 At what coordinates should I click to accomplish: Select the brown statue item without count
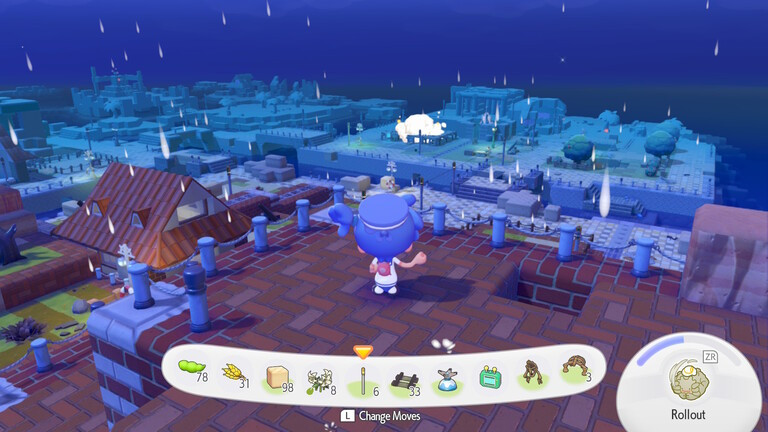(531, 374)
